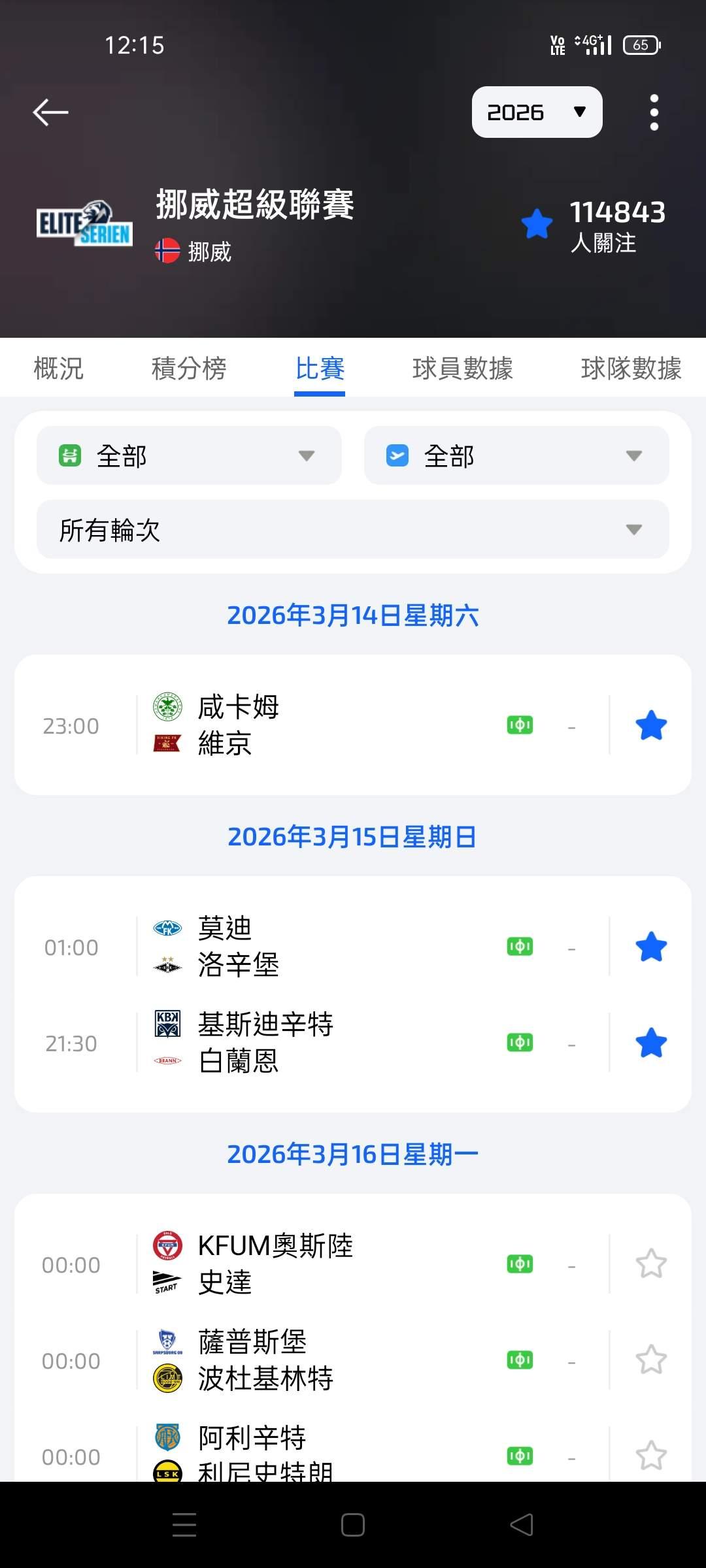Open the 基斯迪辛特 vs 白蘭恩 match

tap(314, 1043)
